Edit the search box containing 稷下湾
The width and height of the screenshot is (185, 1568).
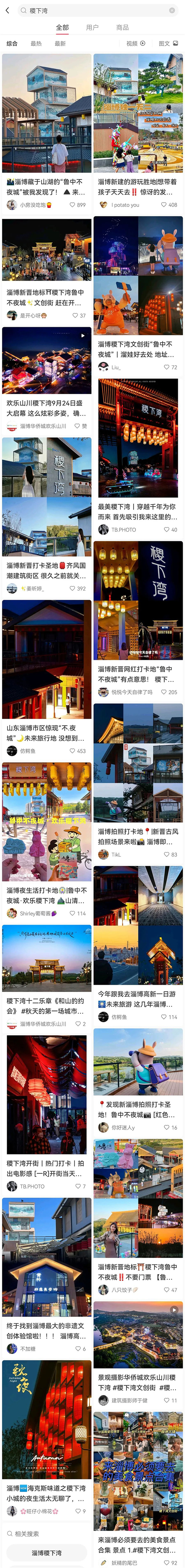91,10
